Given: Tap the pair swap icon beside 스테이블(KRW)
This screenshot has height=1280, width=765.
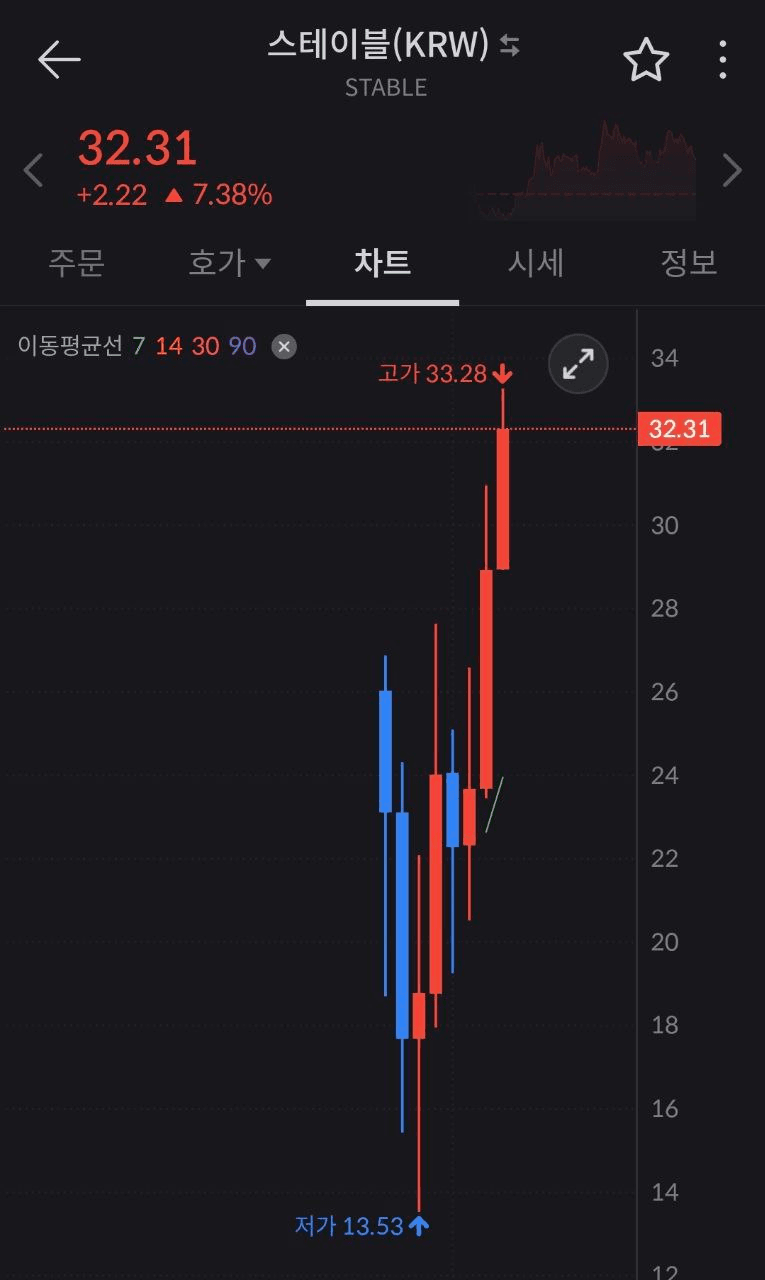Looking at the screenshot, I should [509, 47].
